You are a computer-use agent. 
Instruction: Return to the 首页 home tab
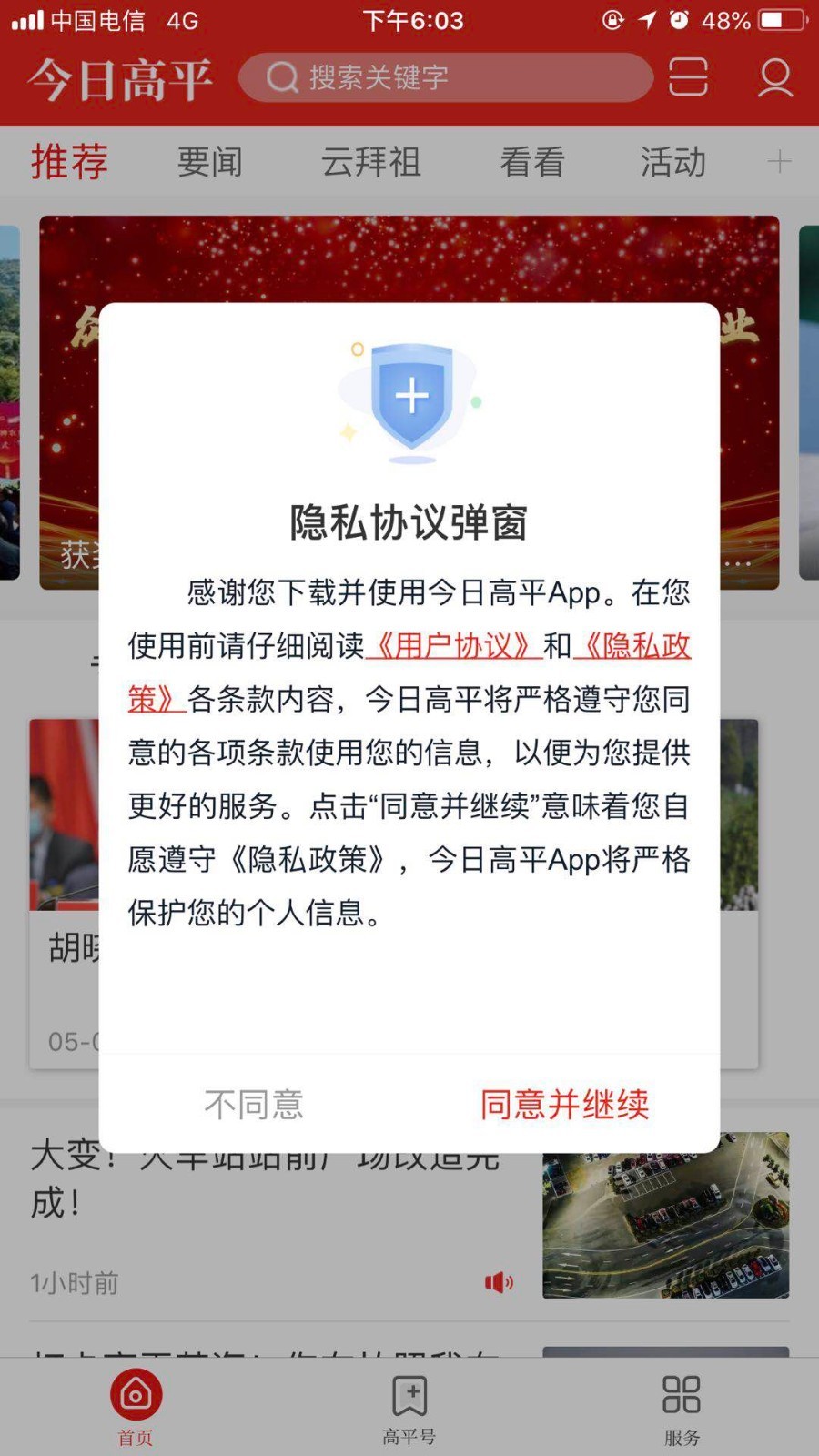136,1407
